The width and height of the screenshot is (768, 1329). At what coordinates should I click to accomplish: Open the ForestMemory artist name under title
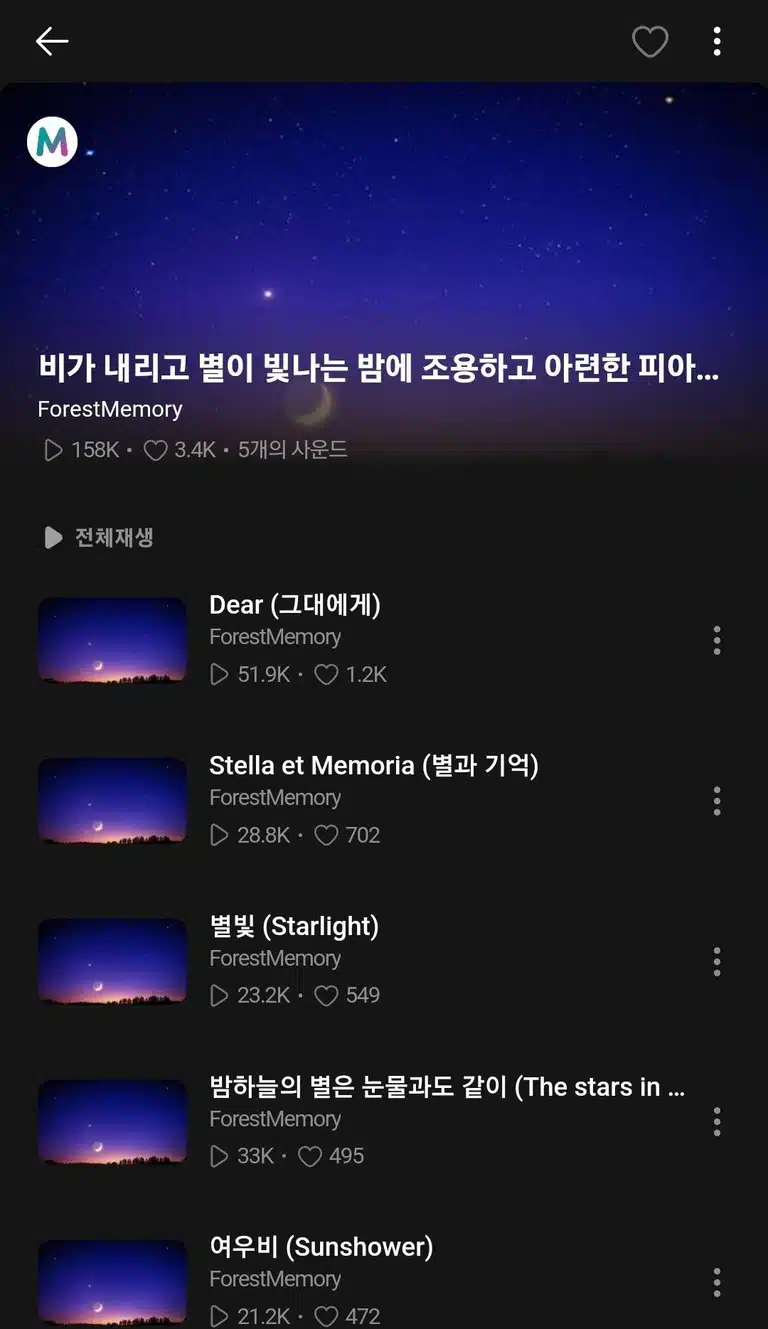click(110, 409)
